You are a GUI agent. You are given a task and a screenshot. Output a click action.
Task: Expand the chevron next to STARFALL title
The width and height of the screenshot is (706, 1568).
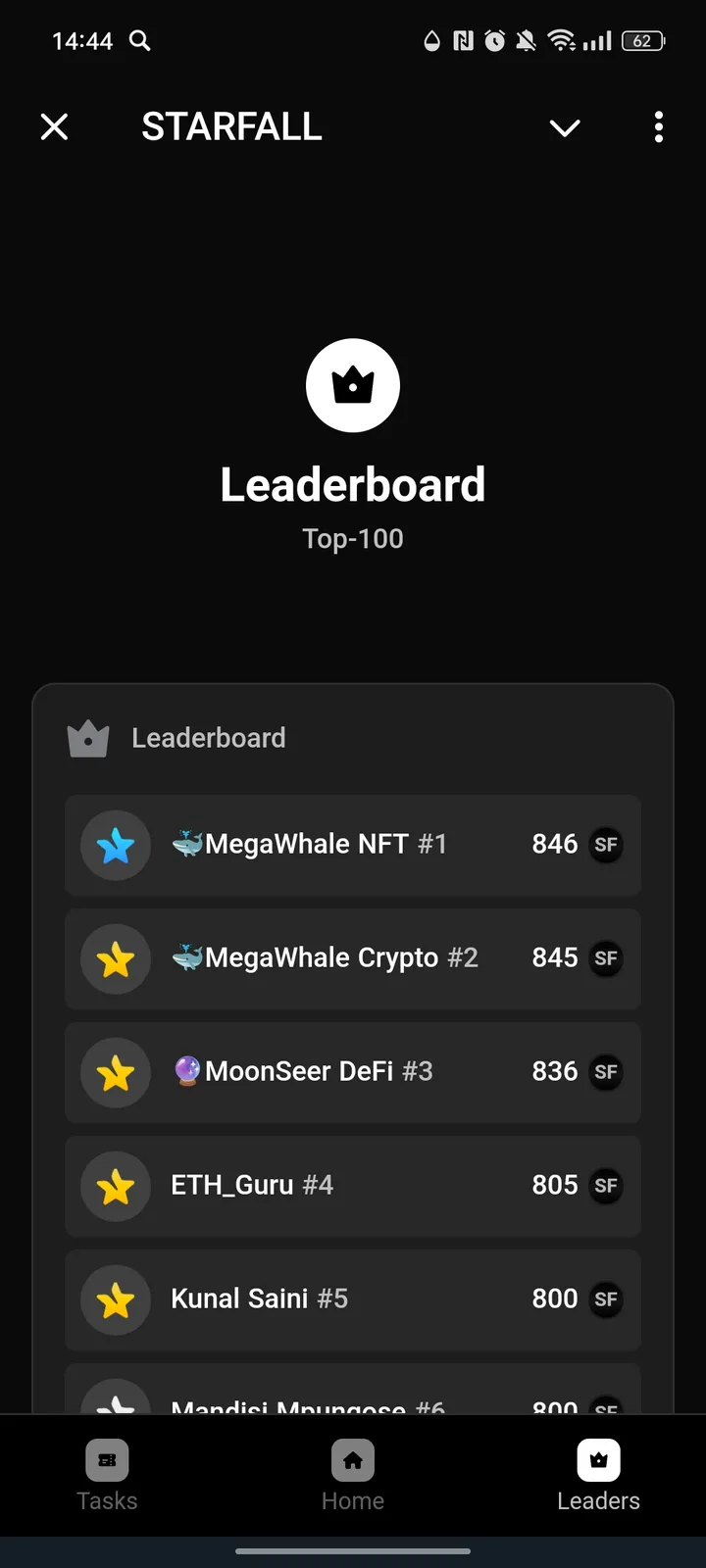[x=565, y=127]
